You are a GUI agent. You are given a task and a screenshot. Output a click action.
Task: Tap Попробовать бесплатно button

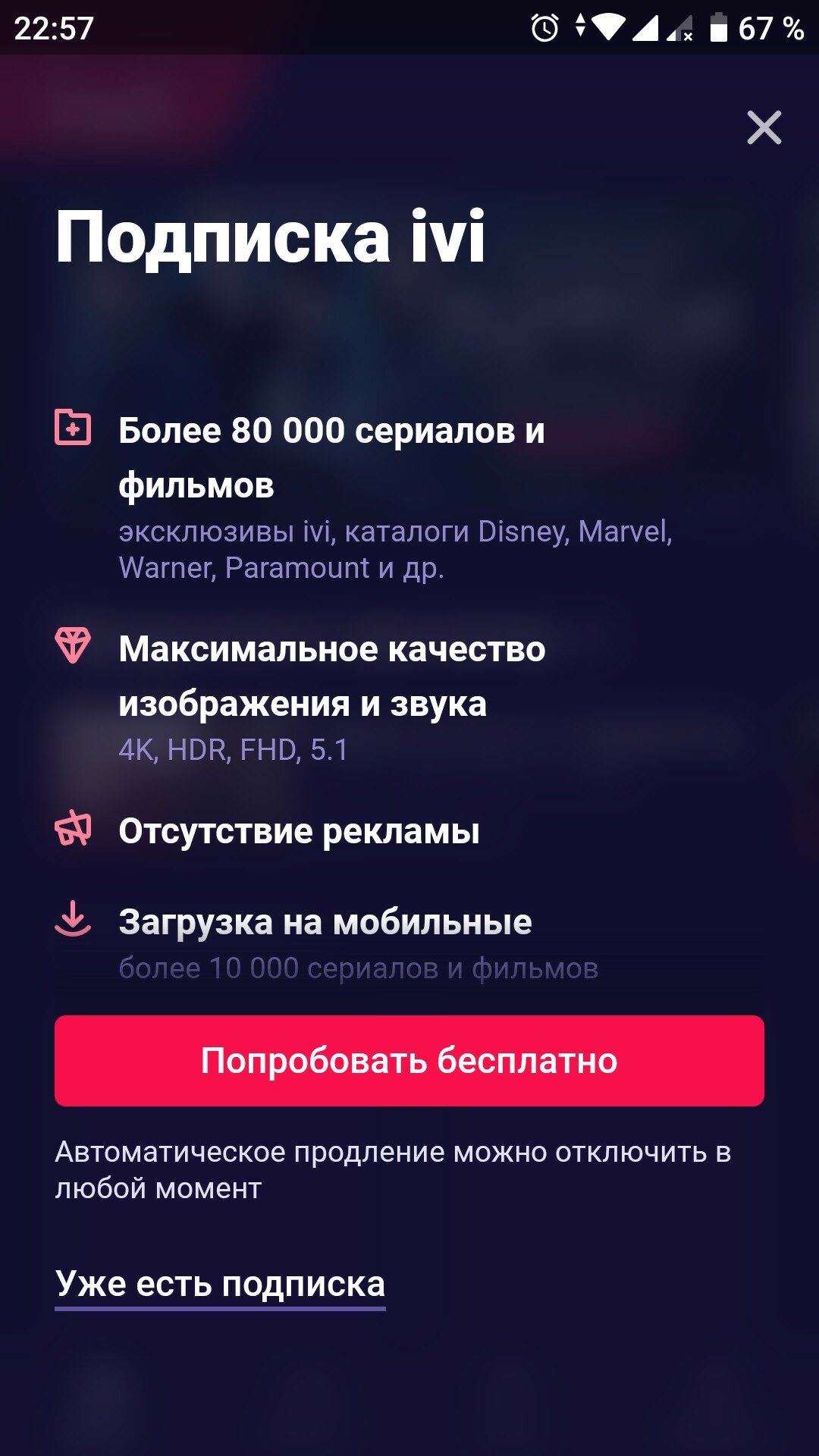coord(409,1060)
